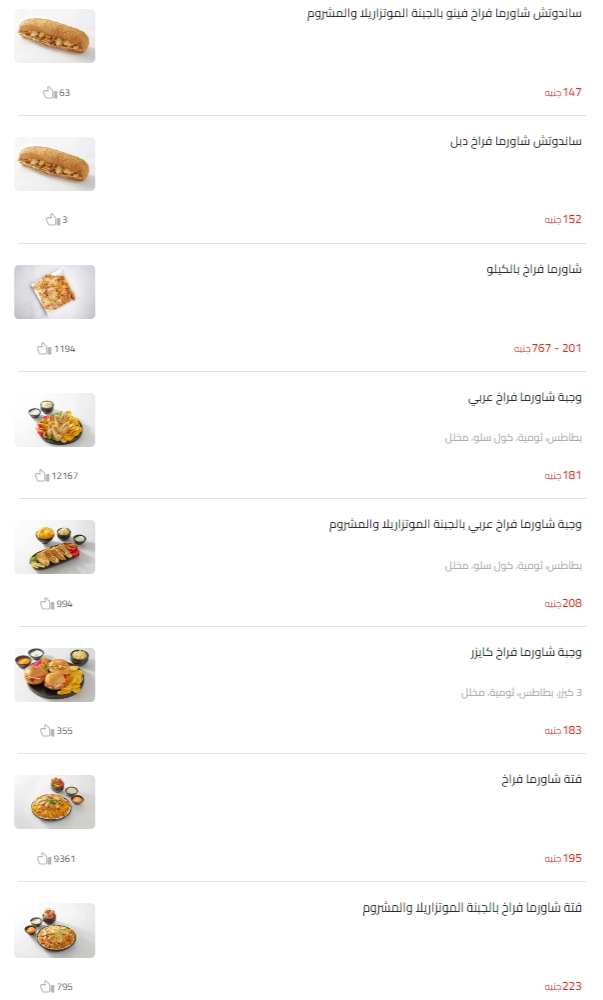The image size is (603, 1000).
Task: Open وجبة شاورما فراخ كايزر item
Action: (x=526, y=652)
